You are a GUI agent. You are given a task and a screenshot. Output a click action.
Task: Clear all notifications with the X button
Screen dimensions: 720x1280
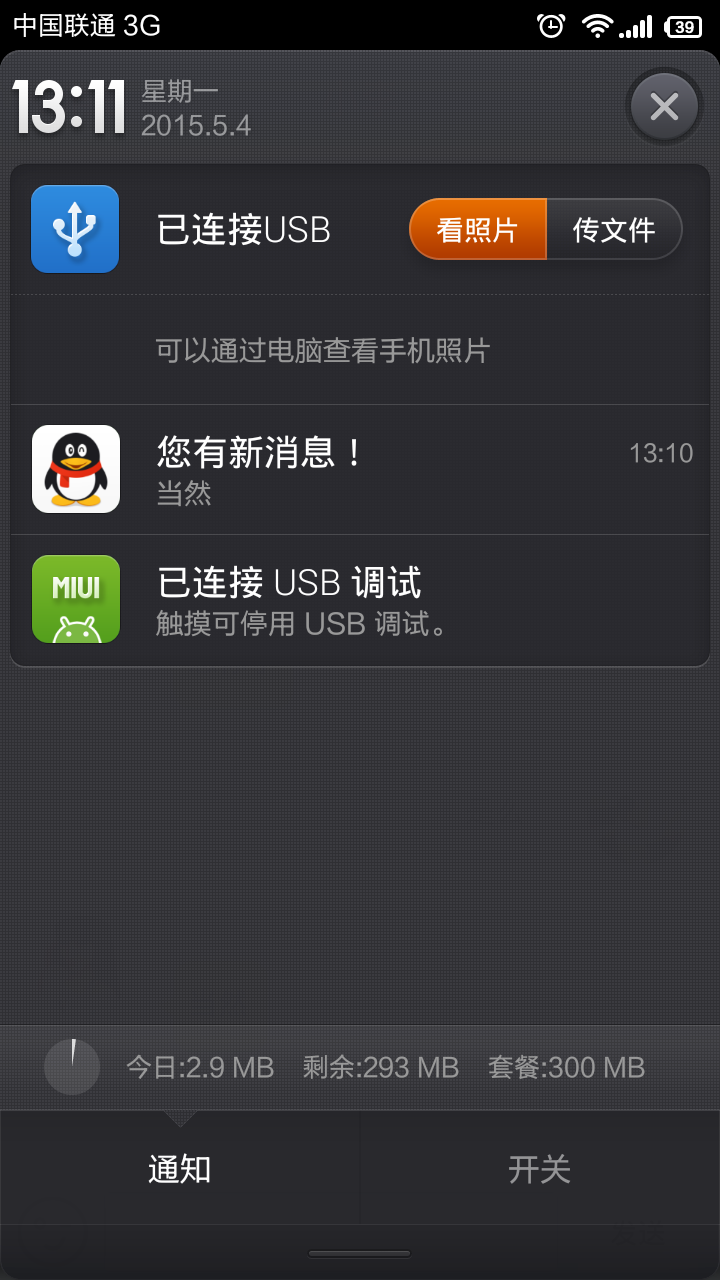coord(664,106)
